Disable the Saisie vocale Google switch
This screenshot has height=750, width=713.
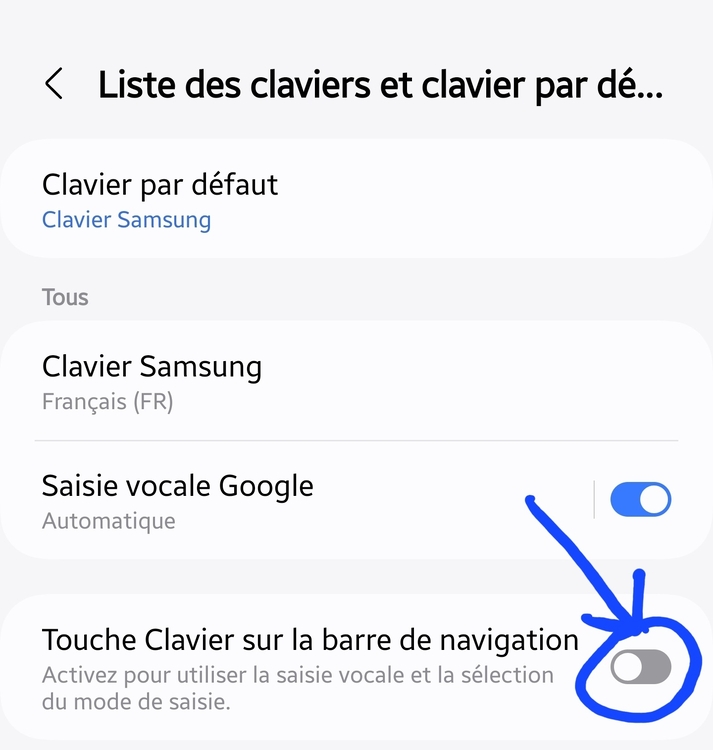coord(641,500)
